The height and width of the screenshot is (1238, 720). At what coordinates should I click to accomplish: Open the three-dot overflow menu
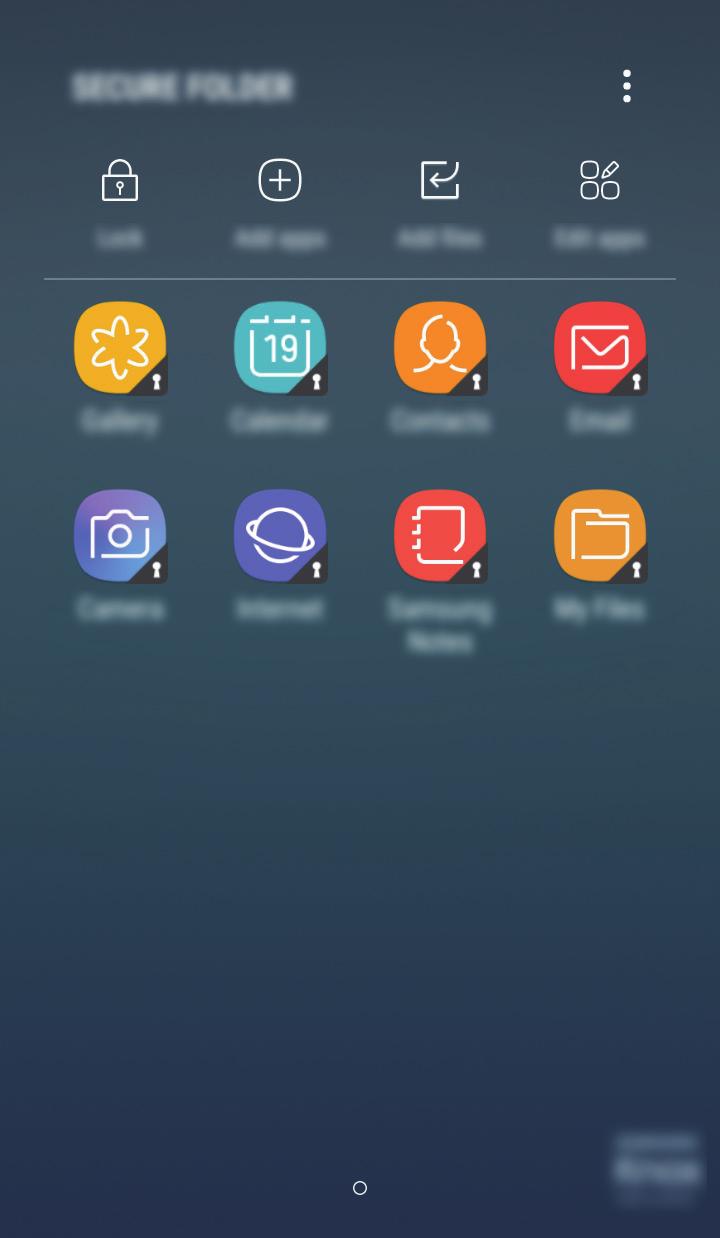coord(627,86)
